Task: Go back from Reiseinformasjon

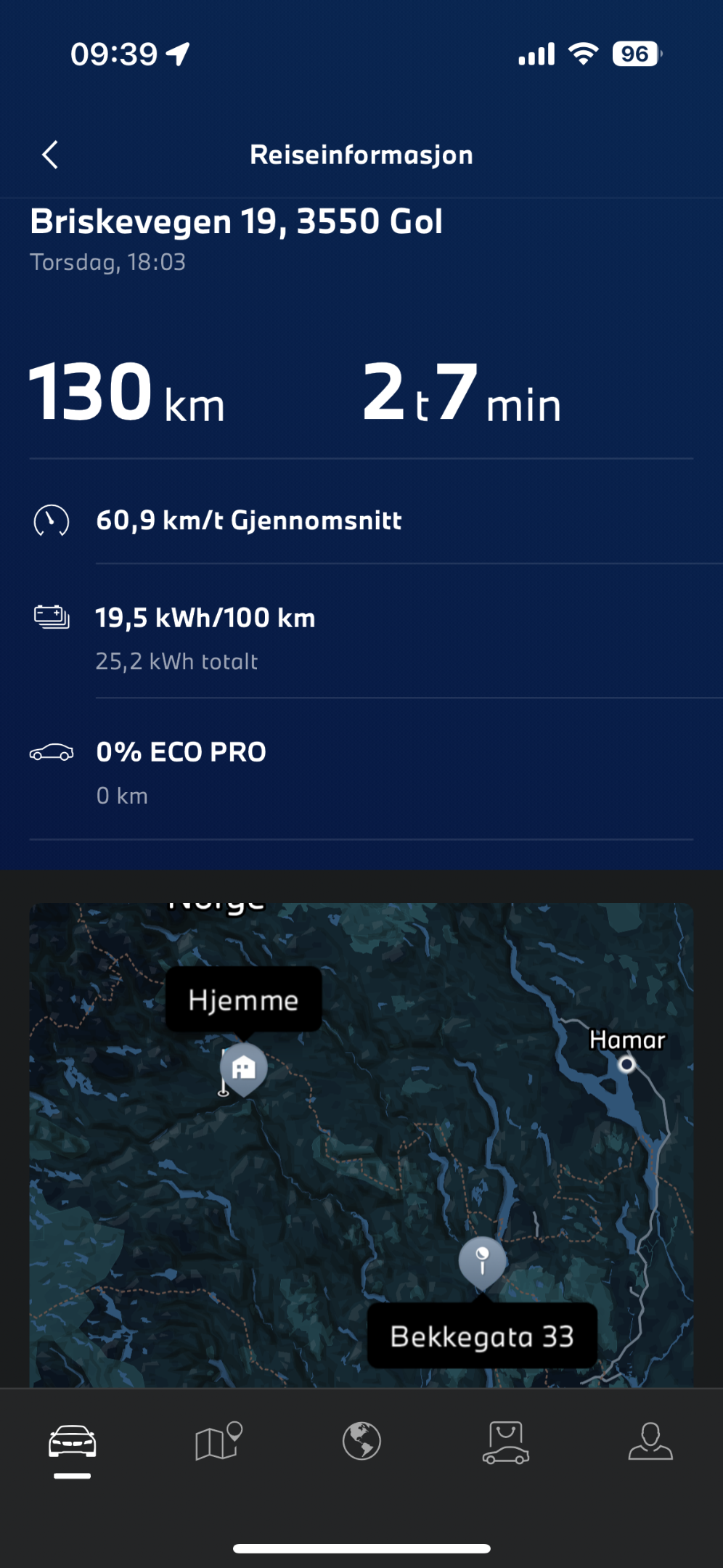Action: point(50,155)
